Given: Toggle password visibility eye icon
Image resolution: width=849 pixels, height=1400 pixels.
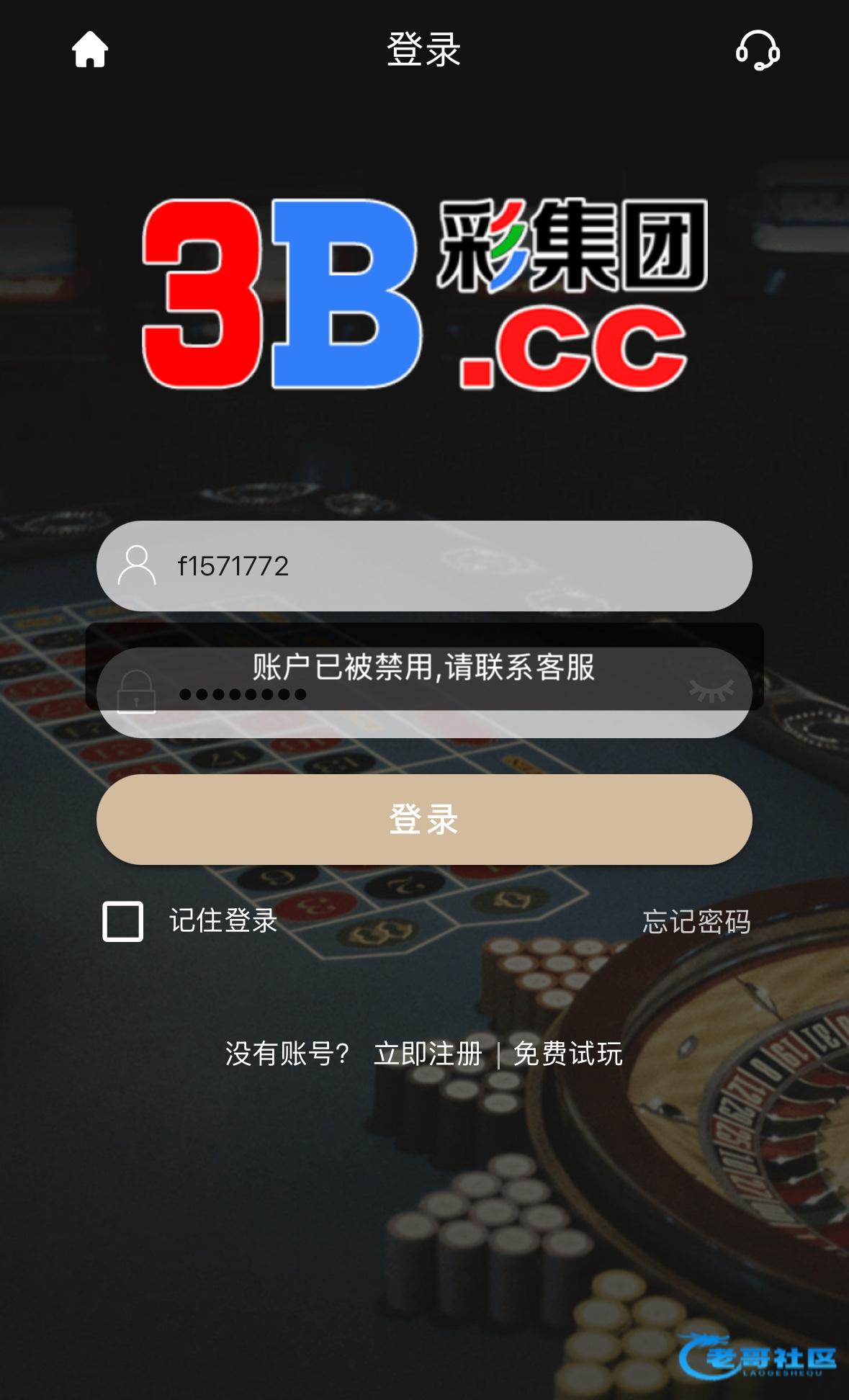Looking at the screenshot, I should tap(711, 691).
